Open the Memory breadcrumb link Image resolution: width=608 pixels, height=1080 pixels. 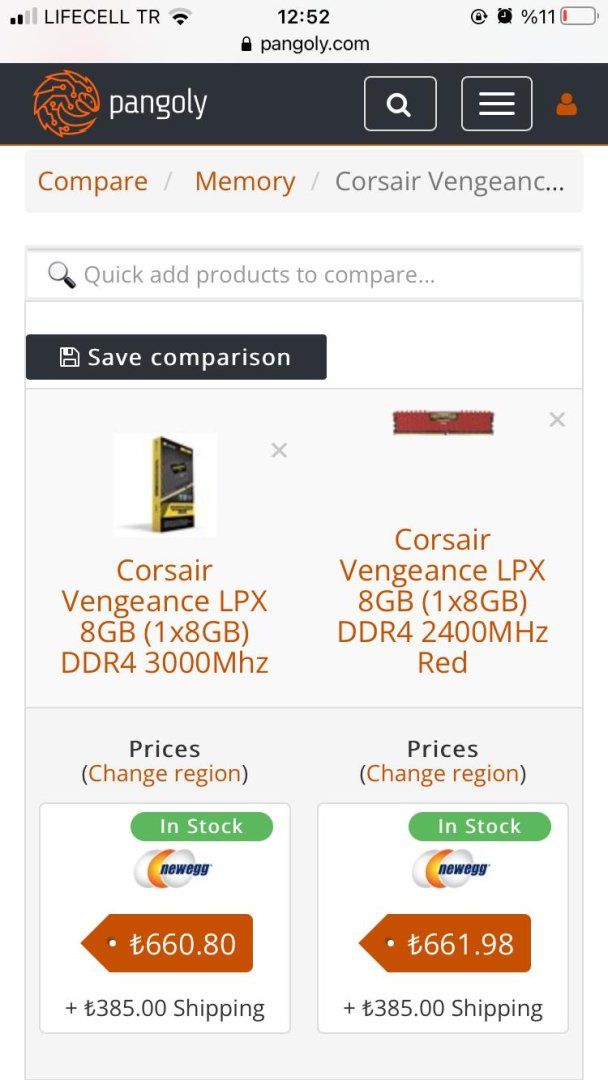(x=244, y=182)
